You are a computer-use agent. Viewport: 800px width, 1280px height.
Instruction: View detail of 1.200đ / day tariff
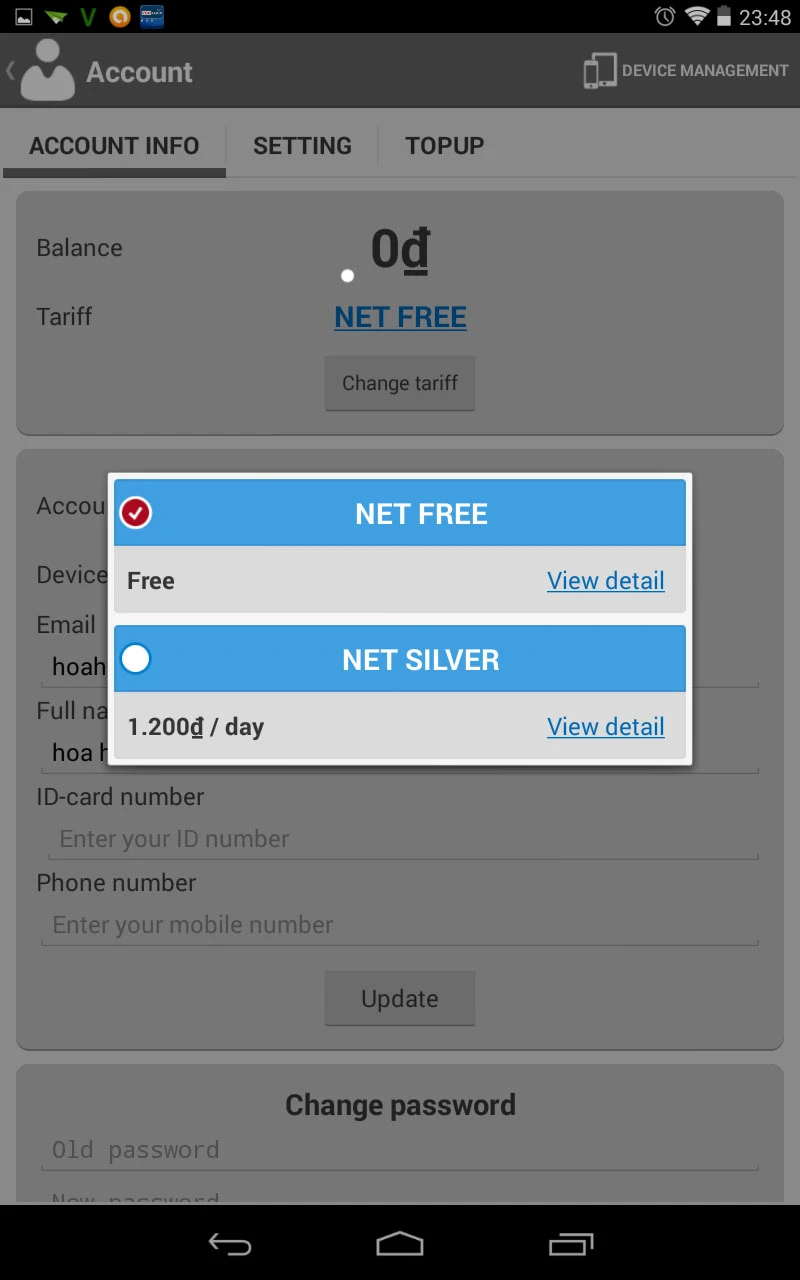pyautogui.click(x=605, y=727)
